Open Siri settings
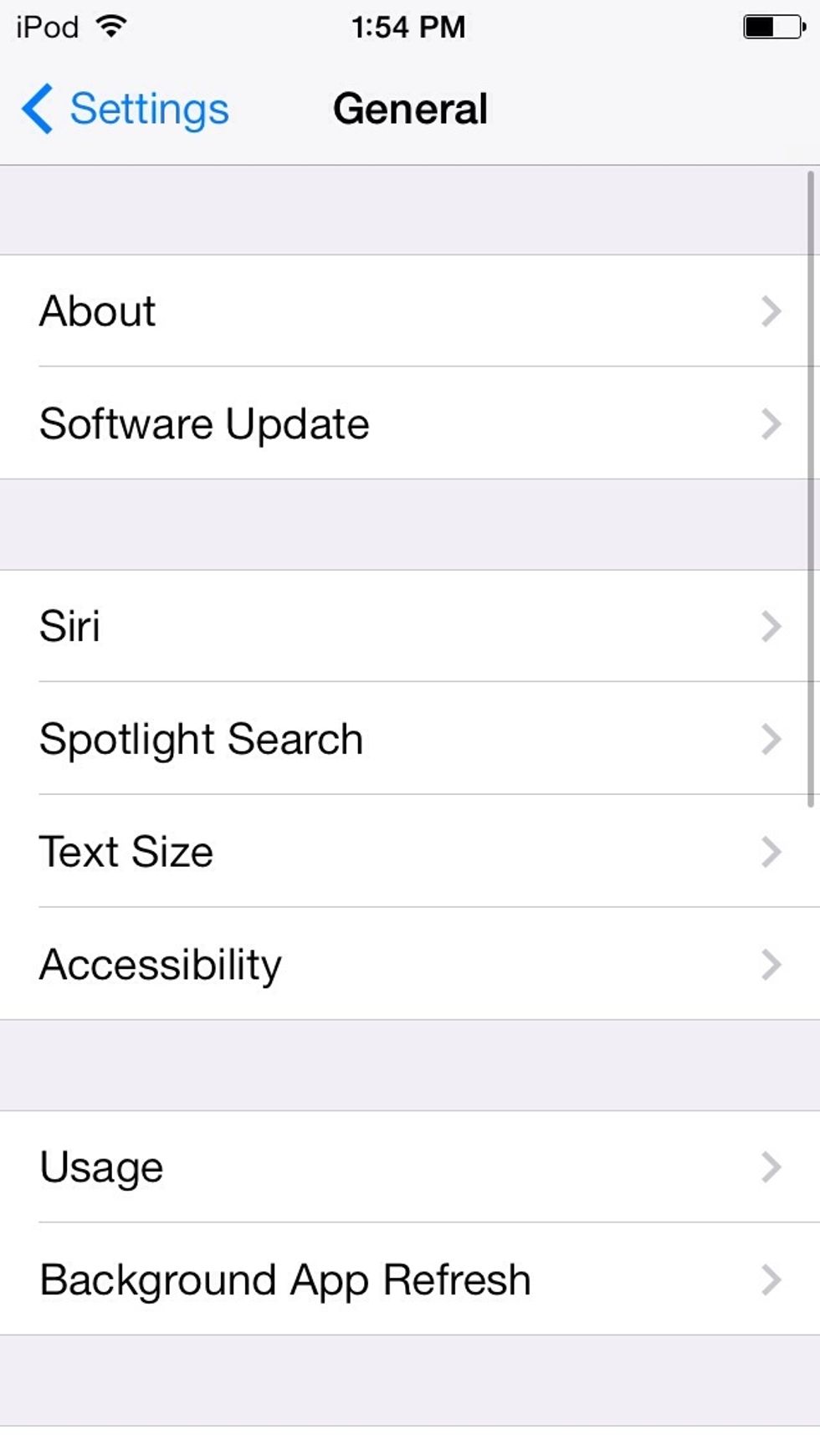 point(410,626)
